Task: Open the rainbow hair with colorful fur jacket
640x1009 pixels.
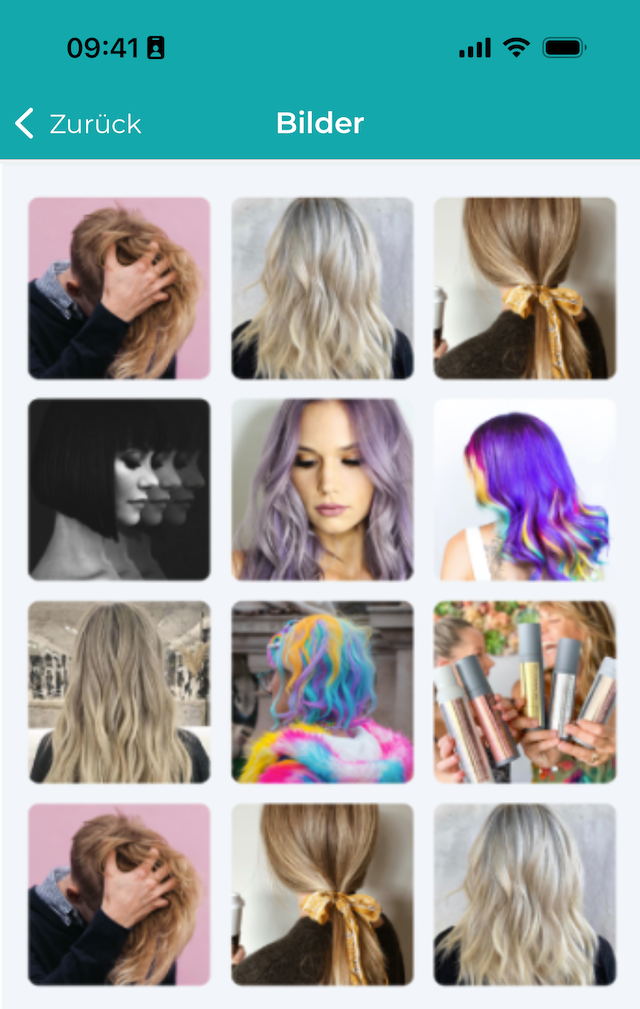Action: 322,692
